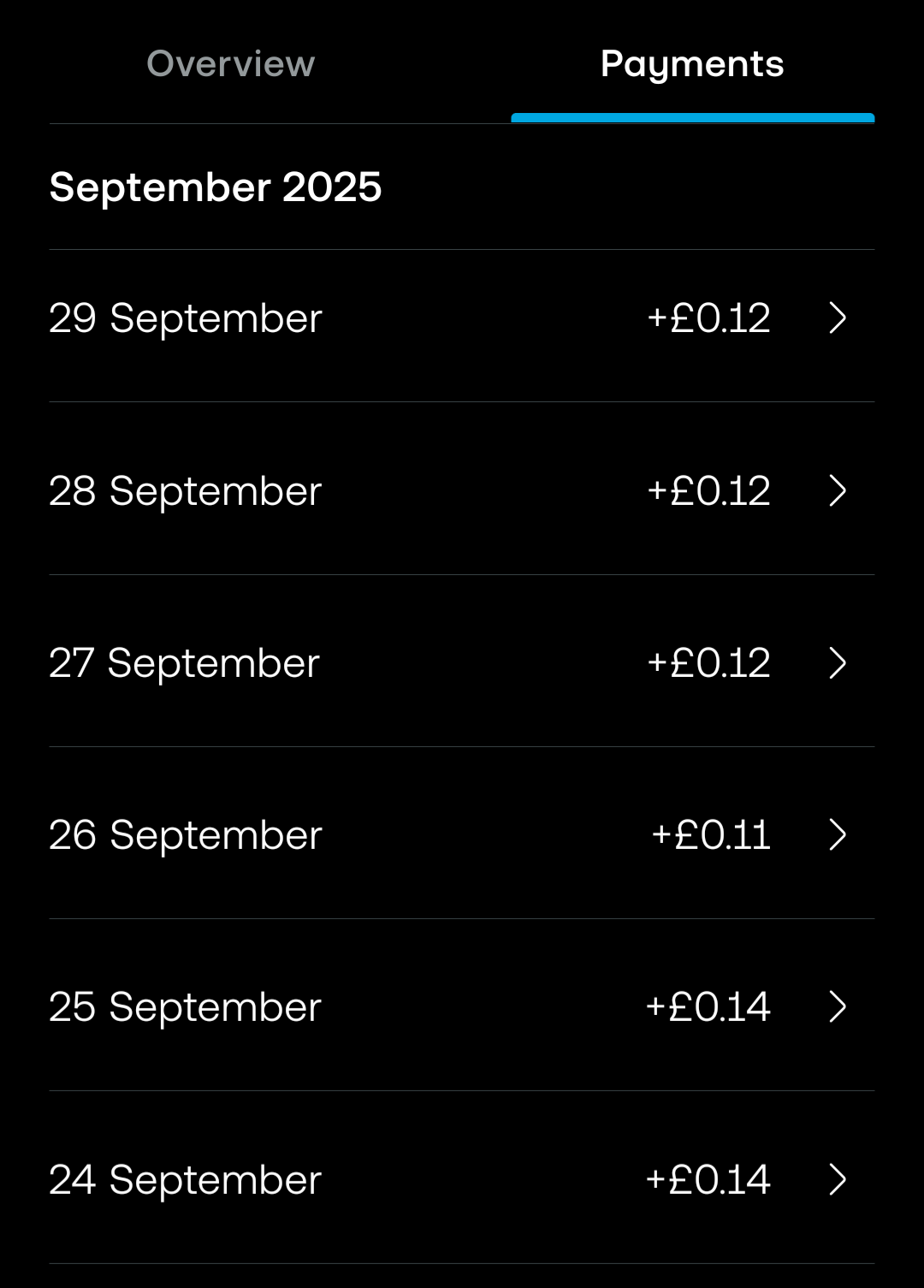Expand the 29 September payment details
Viewport: 924px width, 1288px height.
point(836,318)
